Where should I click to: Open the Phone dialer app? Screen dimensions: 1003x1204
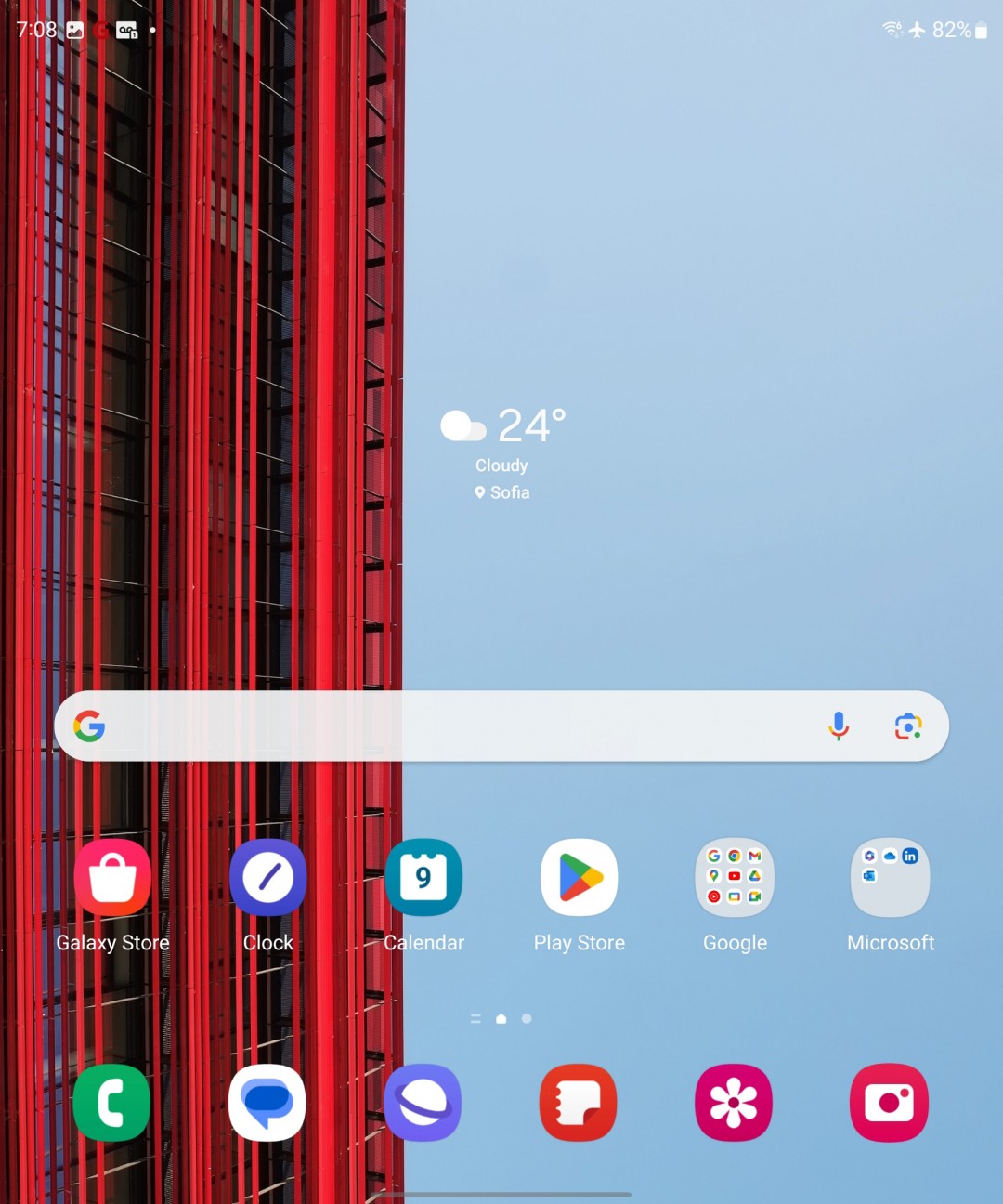pyautogui.click(x=112, y=1103)
